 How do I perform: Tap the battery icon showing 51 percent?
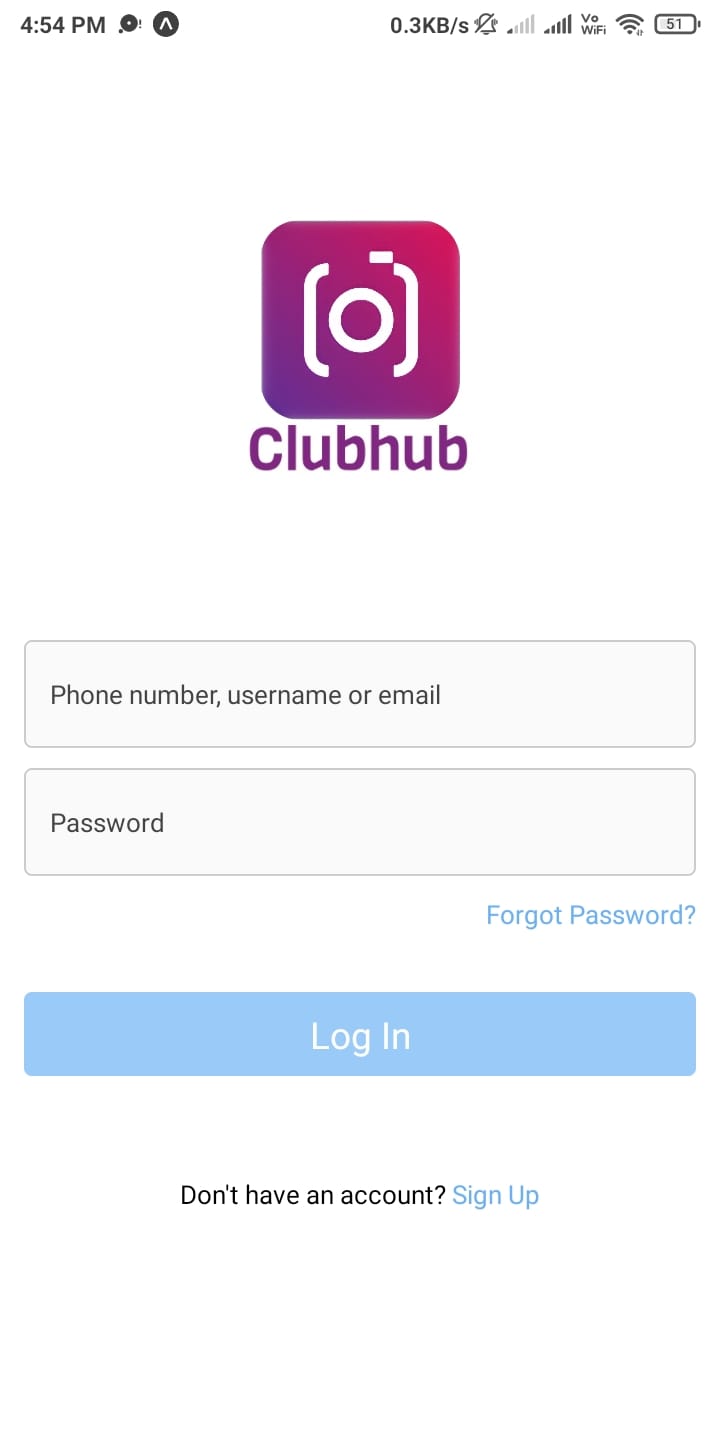tap(674, 24)
